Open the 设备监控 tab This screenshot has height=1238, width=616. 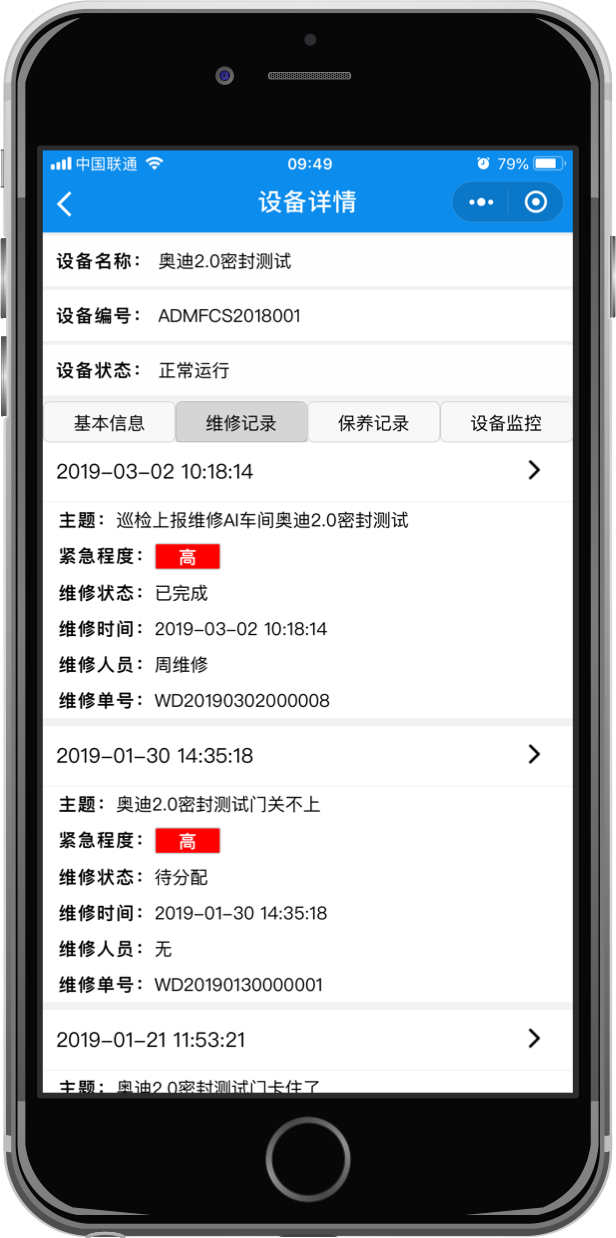pos(506,422)
